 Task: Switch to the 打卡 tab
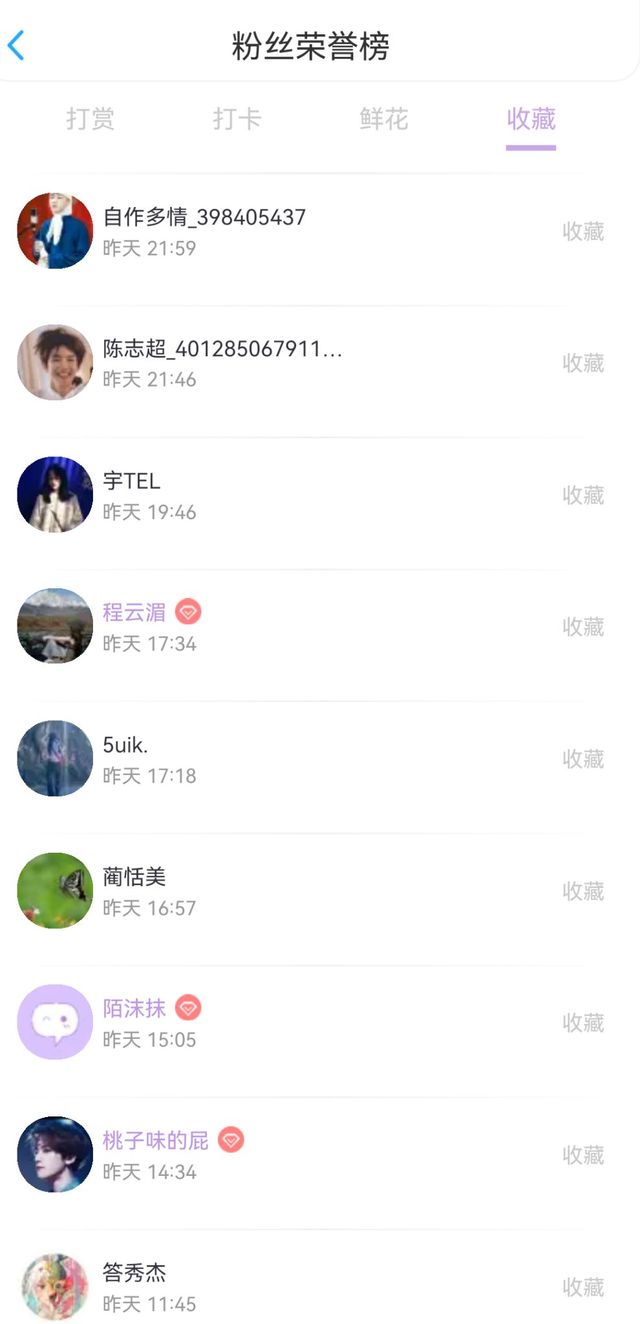point(237,119)
